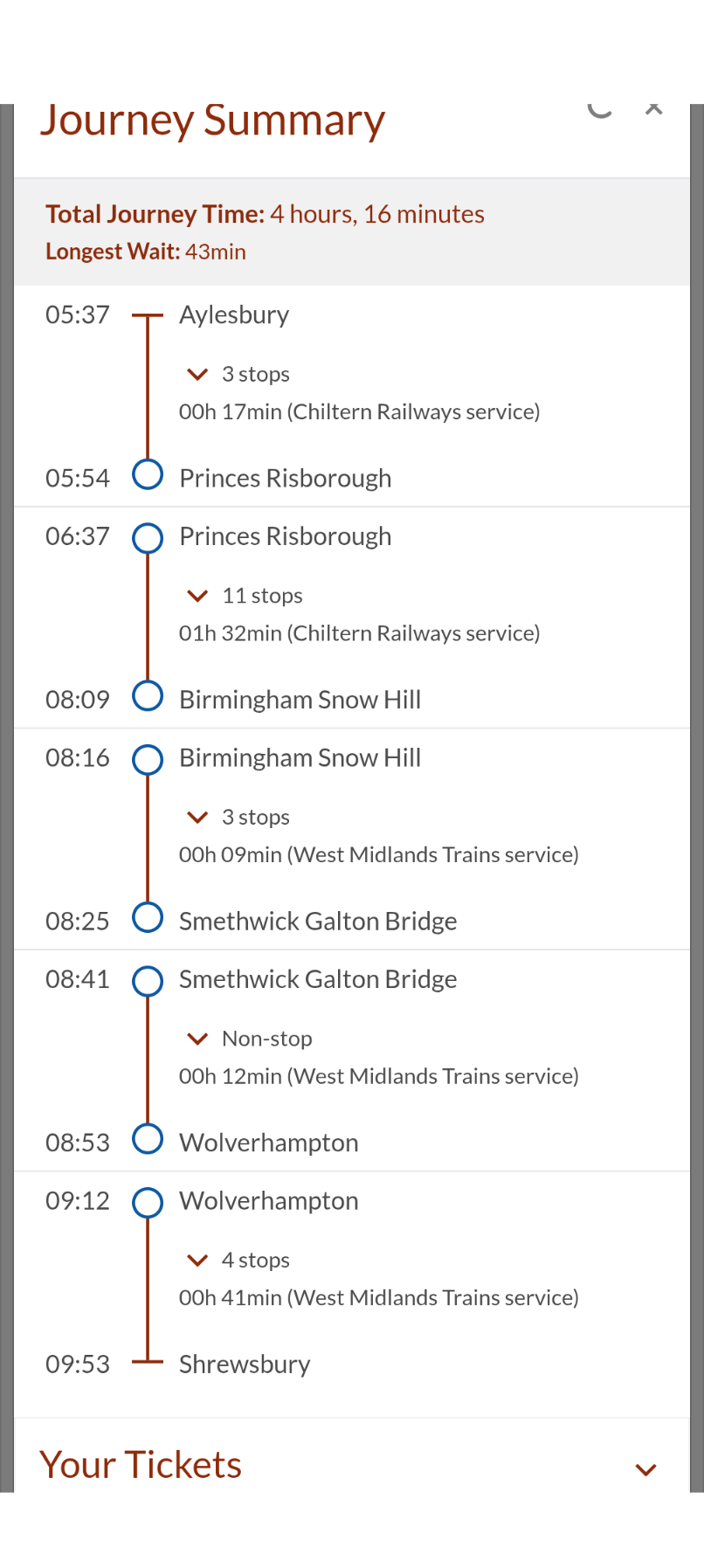Select the Journey Summary heading
704x1568 pixels.
coord(212,120)
